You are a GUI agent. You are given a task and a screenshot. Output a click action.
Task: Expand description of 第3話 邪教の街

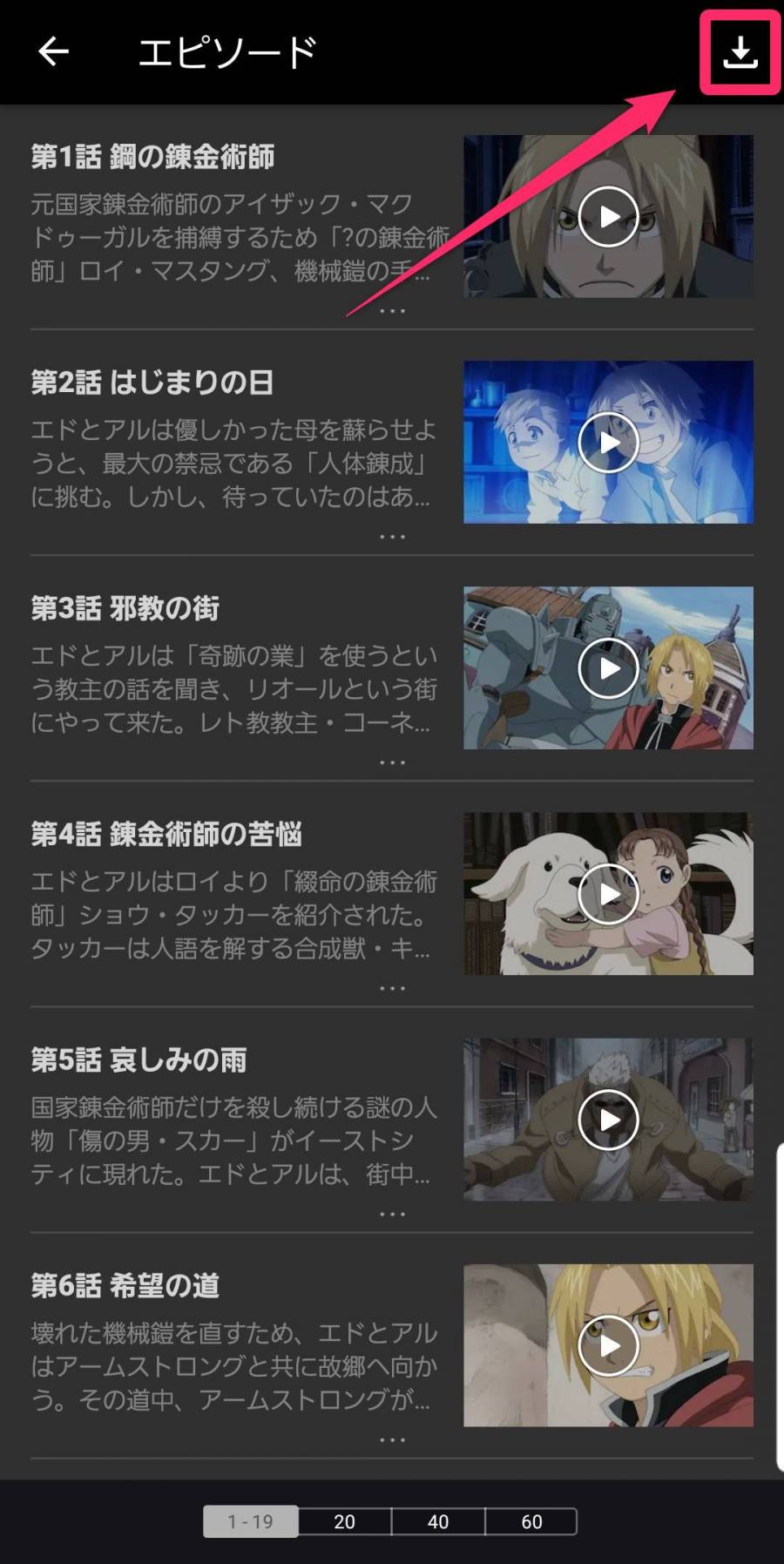pos(392,762)
